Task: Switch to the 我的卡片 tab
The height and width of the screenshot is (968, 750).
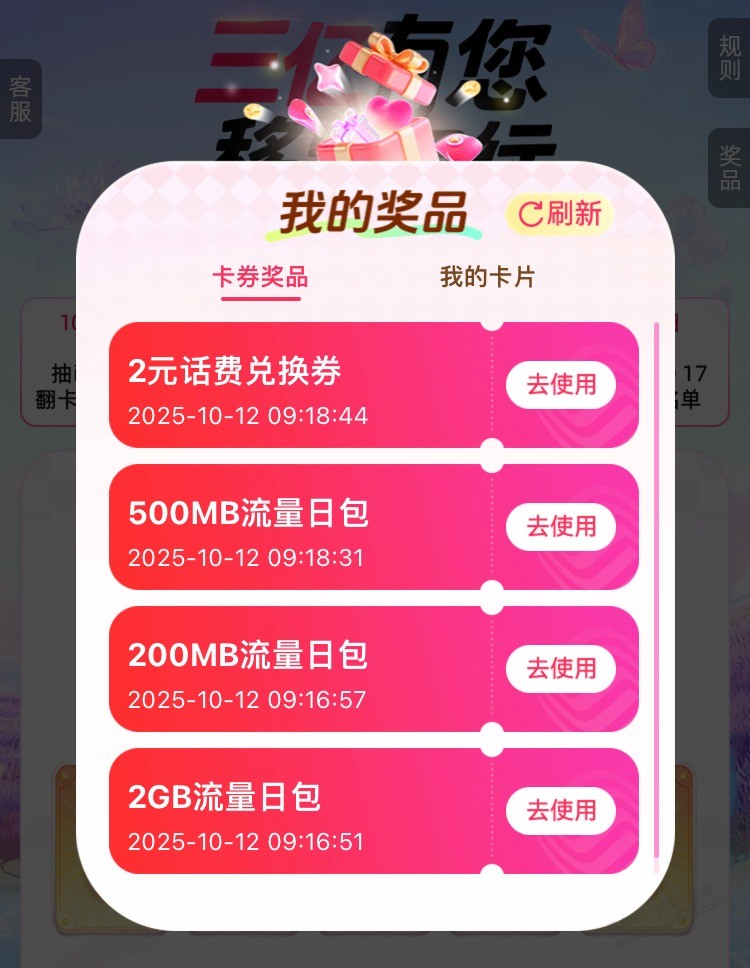Action: click(x=487, y=277)
